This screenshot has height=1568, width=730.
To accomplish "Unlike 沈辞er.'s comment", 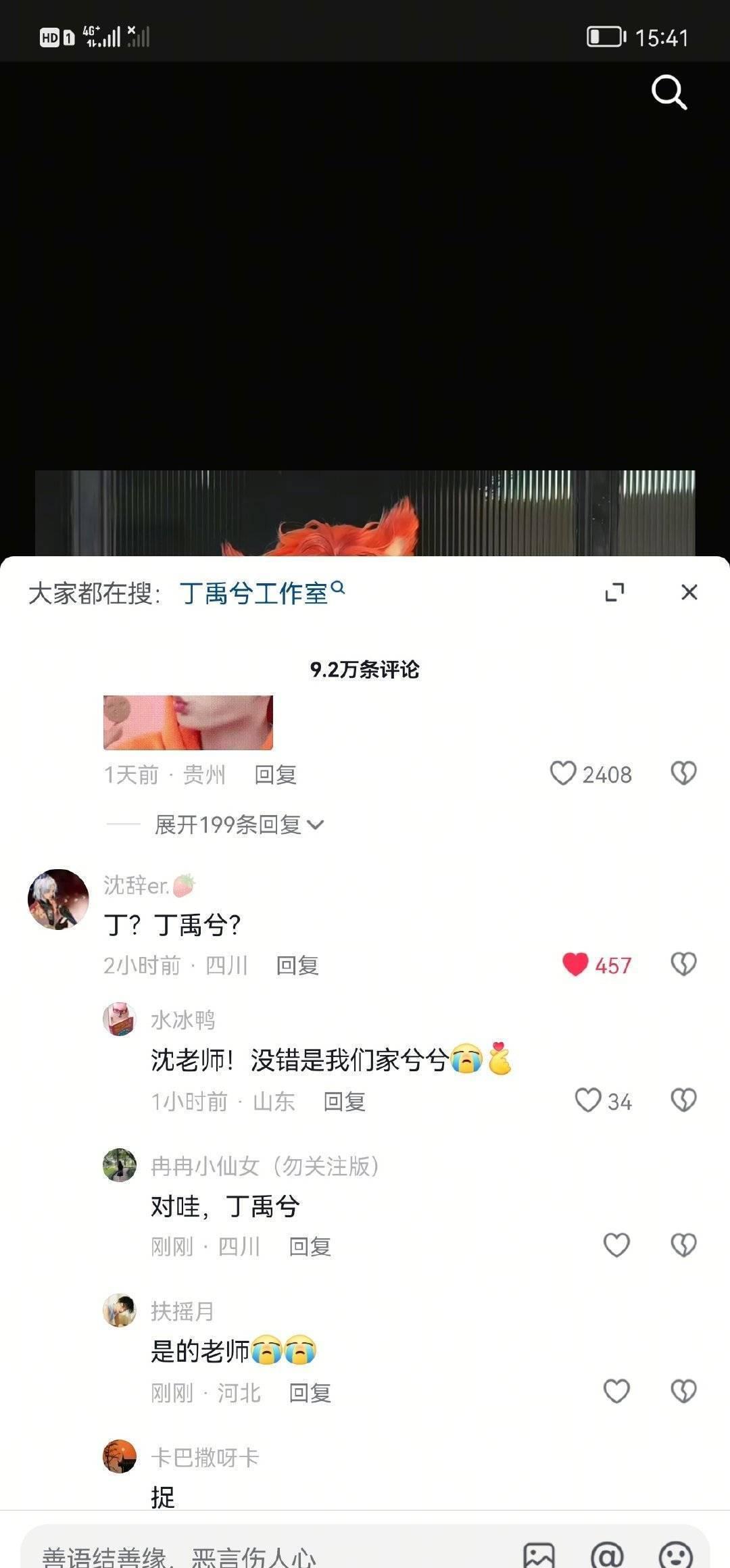I will 575,964.
